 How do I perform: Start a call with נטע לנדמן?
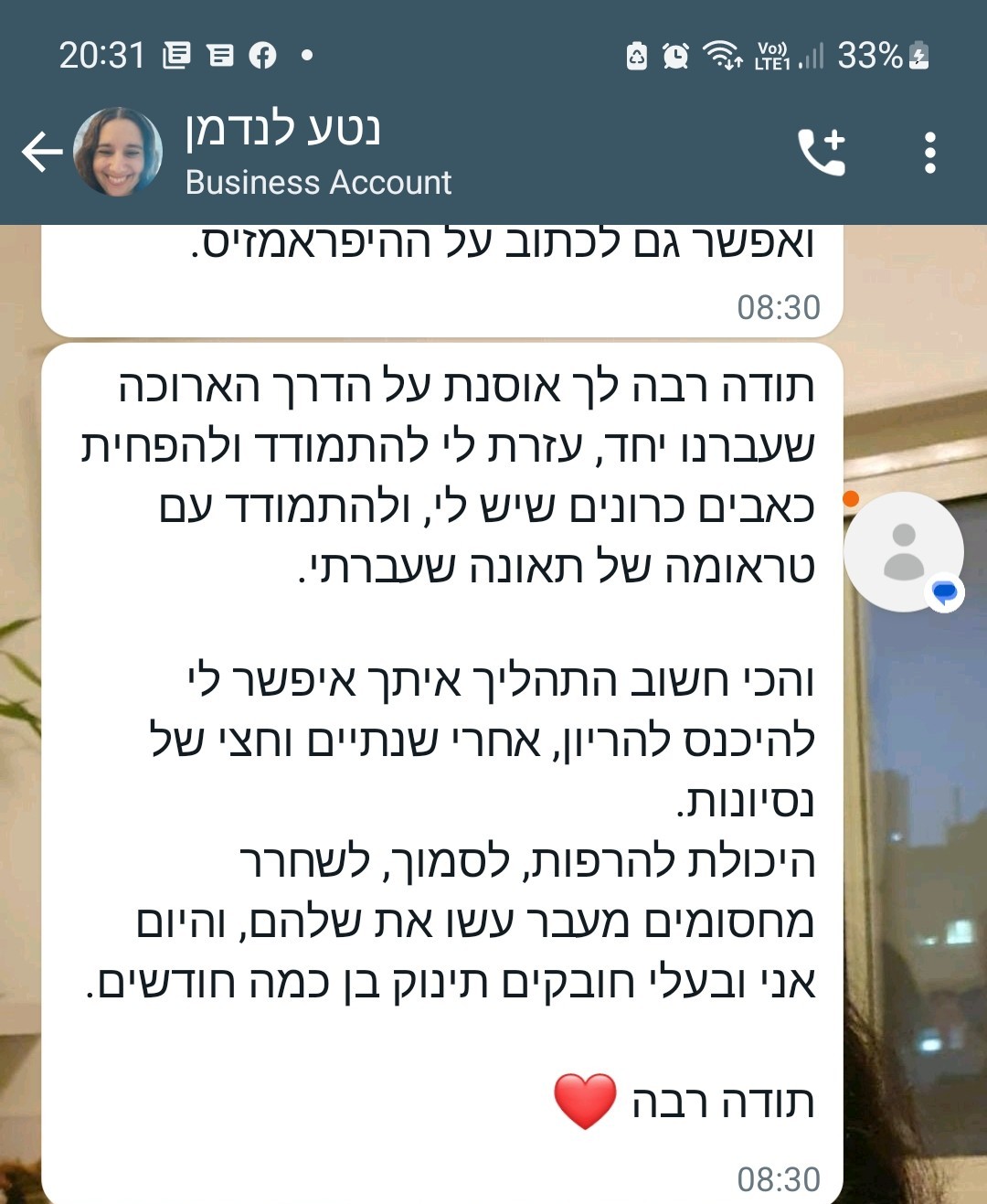coord(822,152)
